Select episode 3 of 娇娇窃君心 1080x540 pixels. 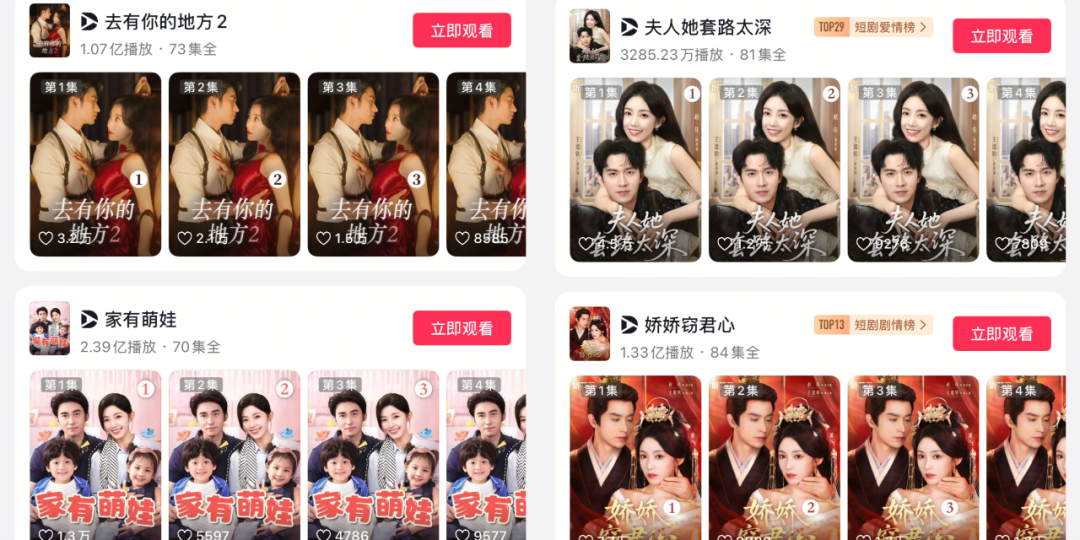click(x=913, y=458)
